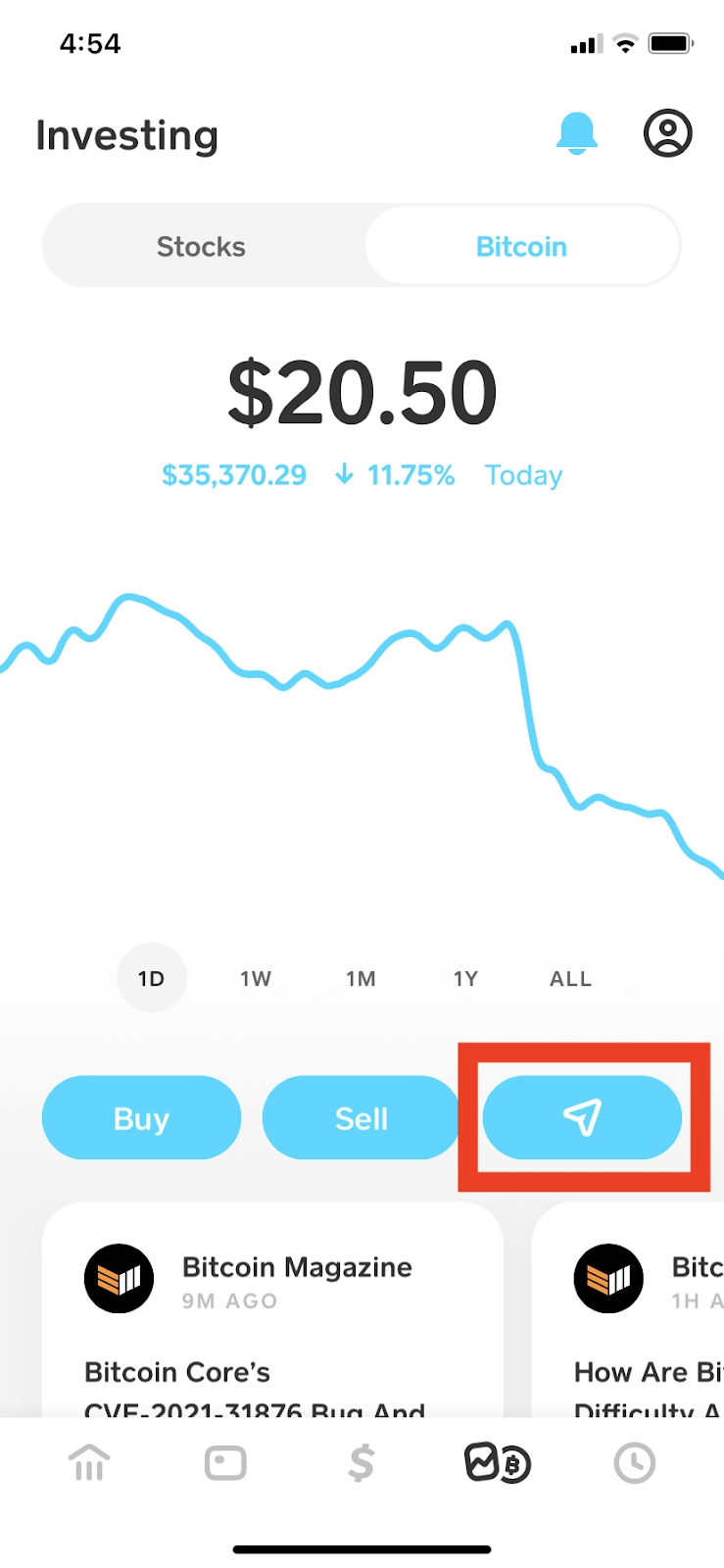Show the 1W chart range
This screenshot has width=724, height=1568.
[x=256, y=978]
